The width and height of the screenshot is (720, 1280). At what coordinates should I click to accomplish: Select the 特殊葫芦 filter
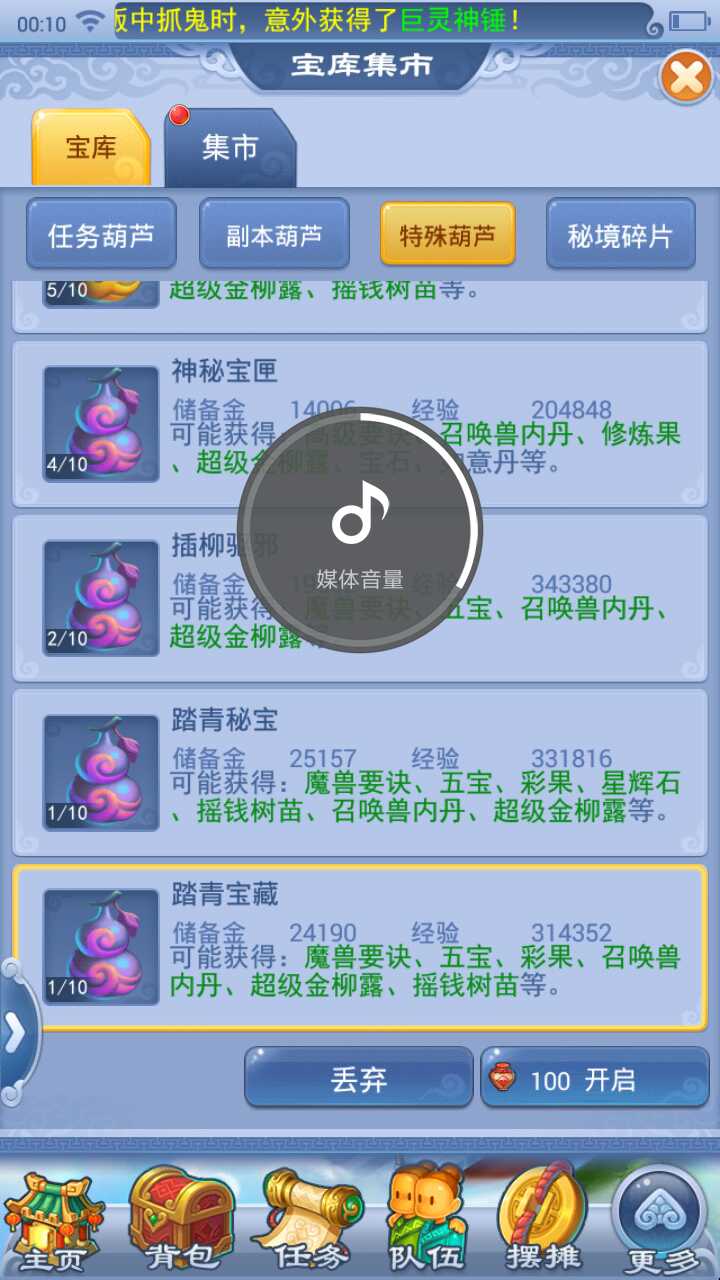(x=447, y=235)
